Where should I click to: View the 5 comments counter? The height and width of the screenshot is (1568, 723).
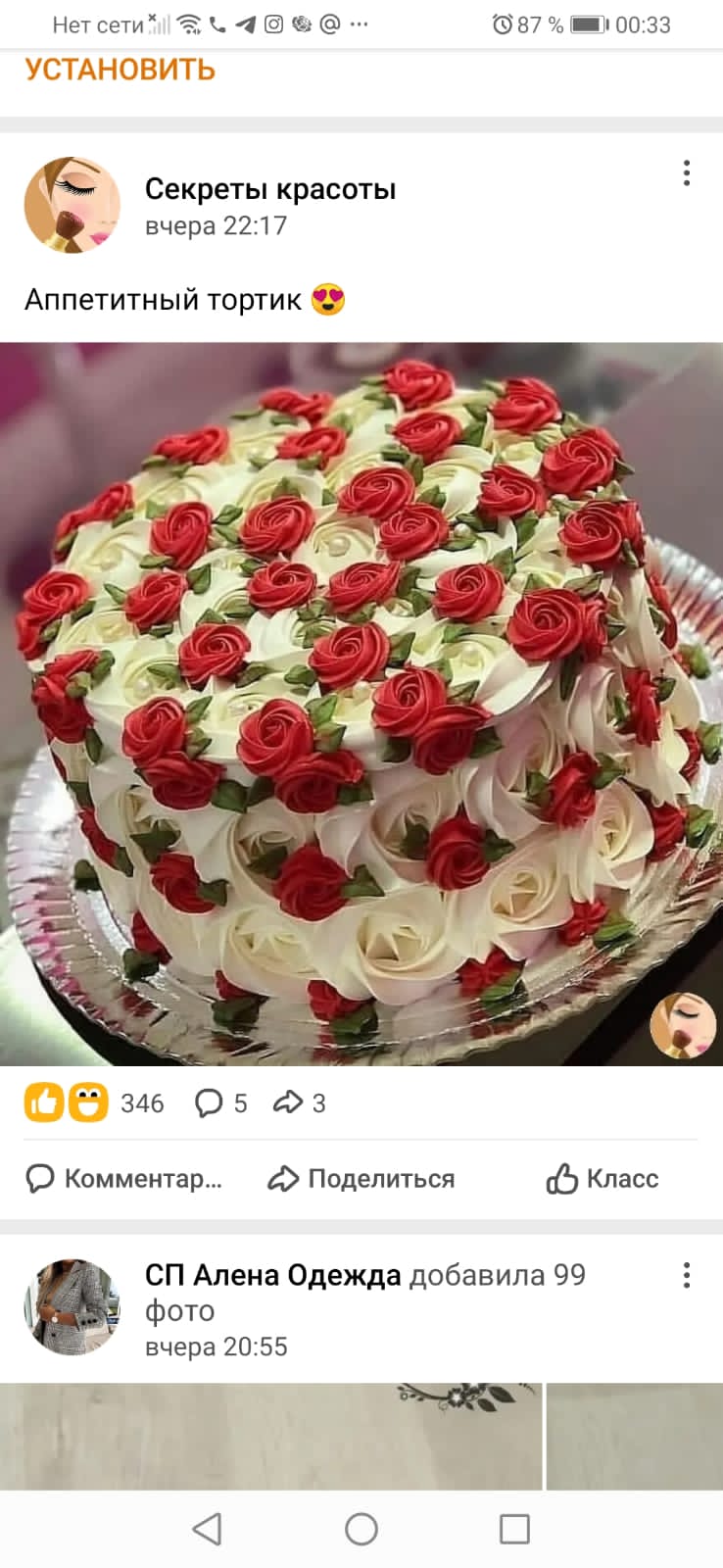221,1103
